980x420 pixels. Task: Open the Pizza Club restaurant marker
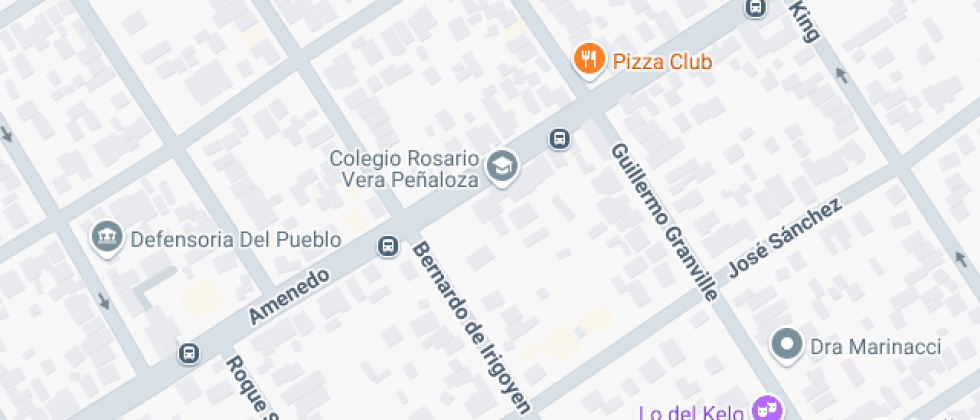(590, 60)
